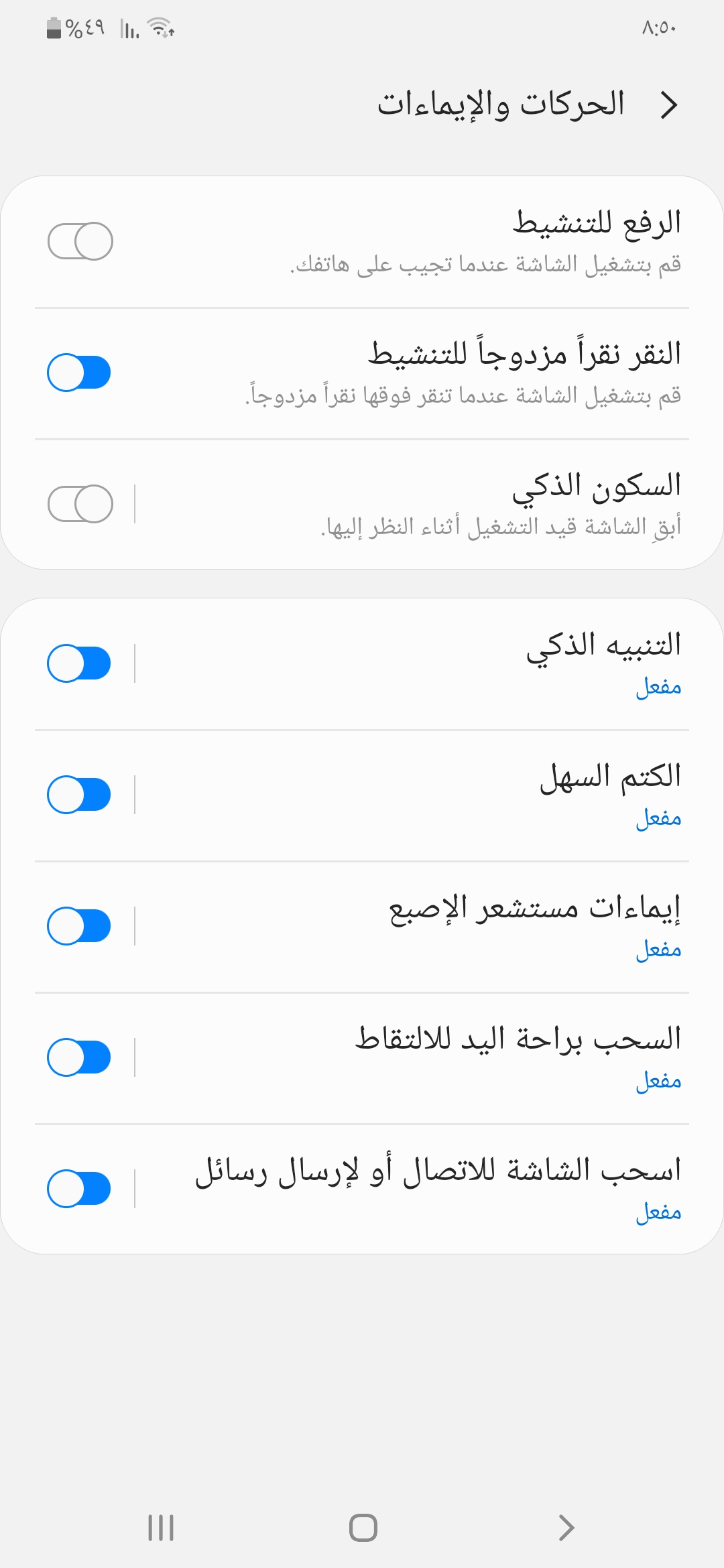The image size is (724, 1568).
Task: Turn off النقر نقراً مزدوجاً للتنشيط switch
Action: tap(80, 373)
